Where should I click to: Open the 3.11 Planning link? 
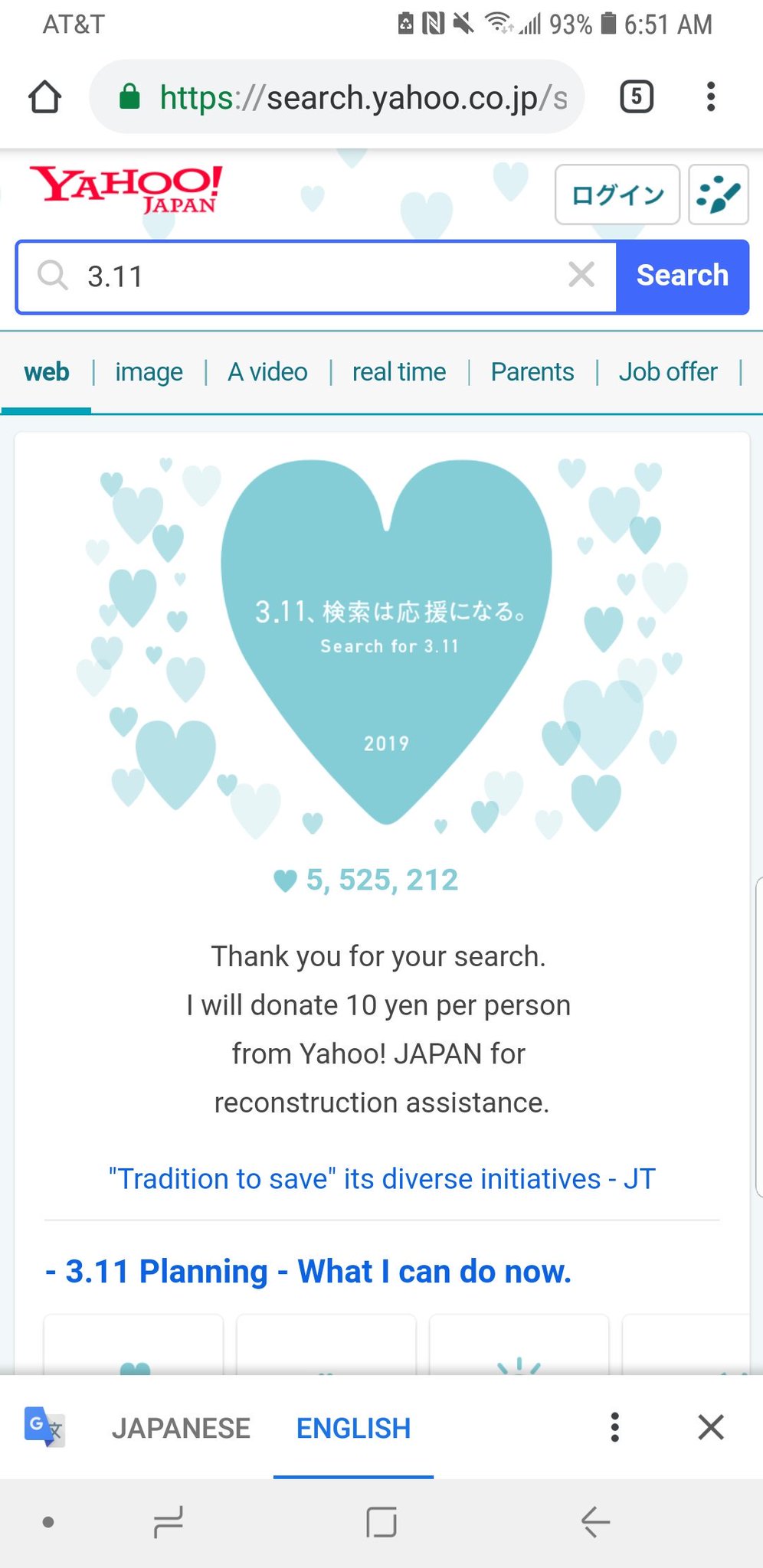(x=308, y=1272)
